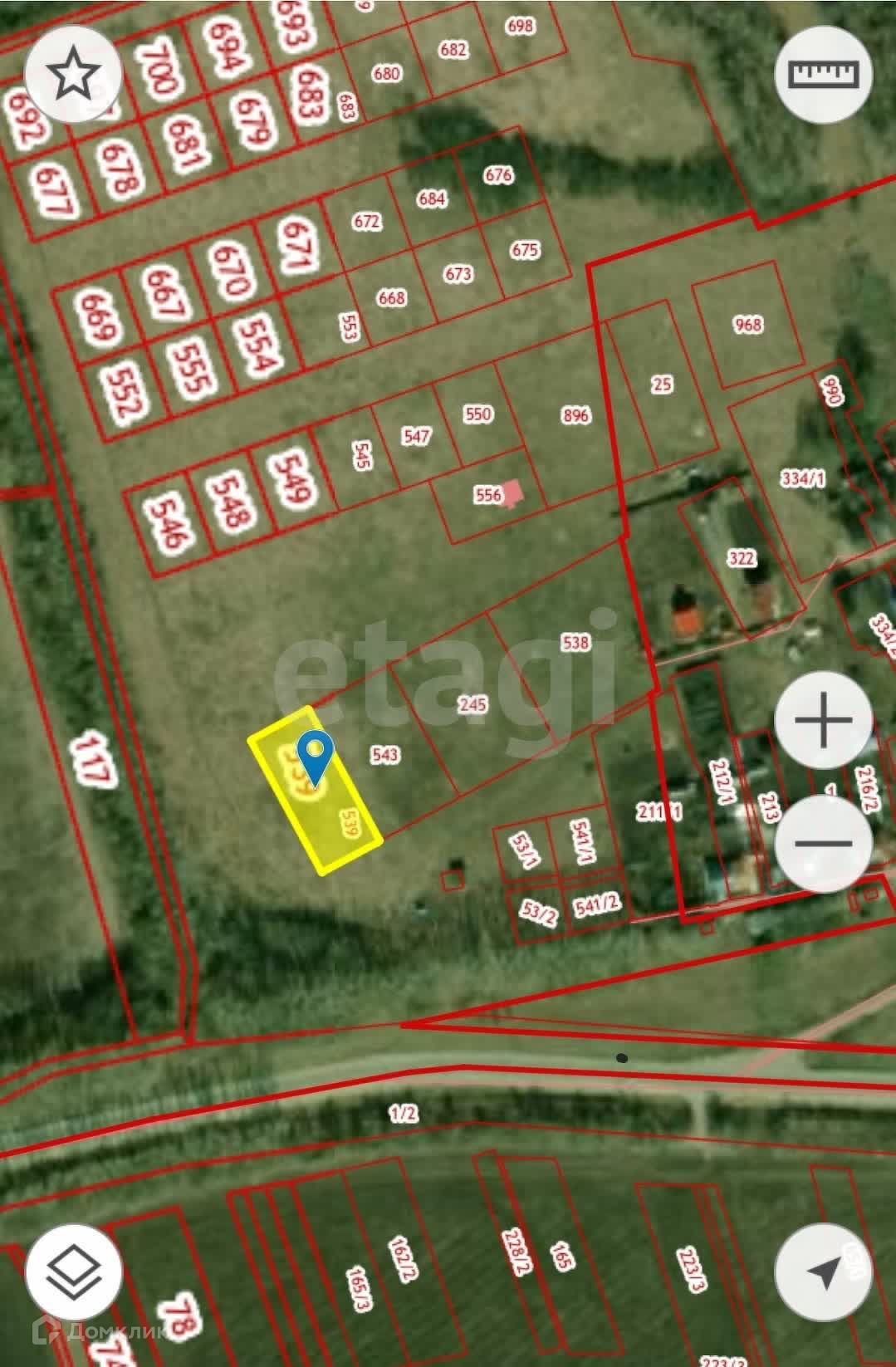Zoom out of the map
Image resolution: width=896 pixels, height=1367 pixels.
(x=823, y=843)
